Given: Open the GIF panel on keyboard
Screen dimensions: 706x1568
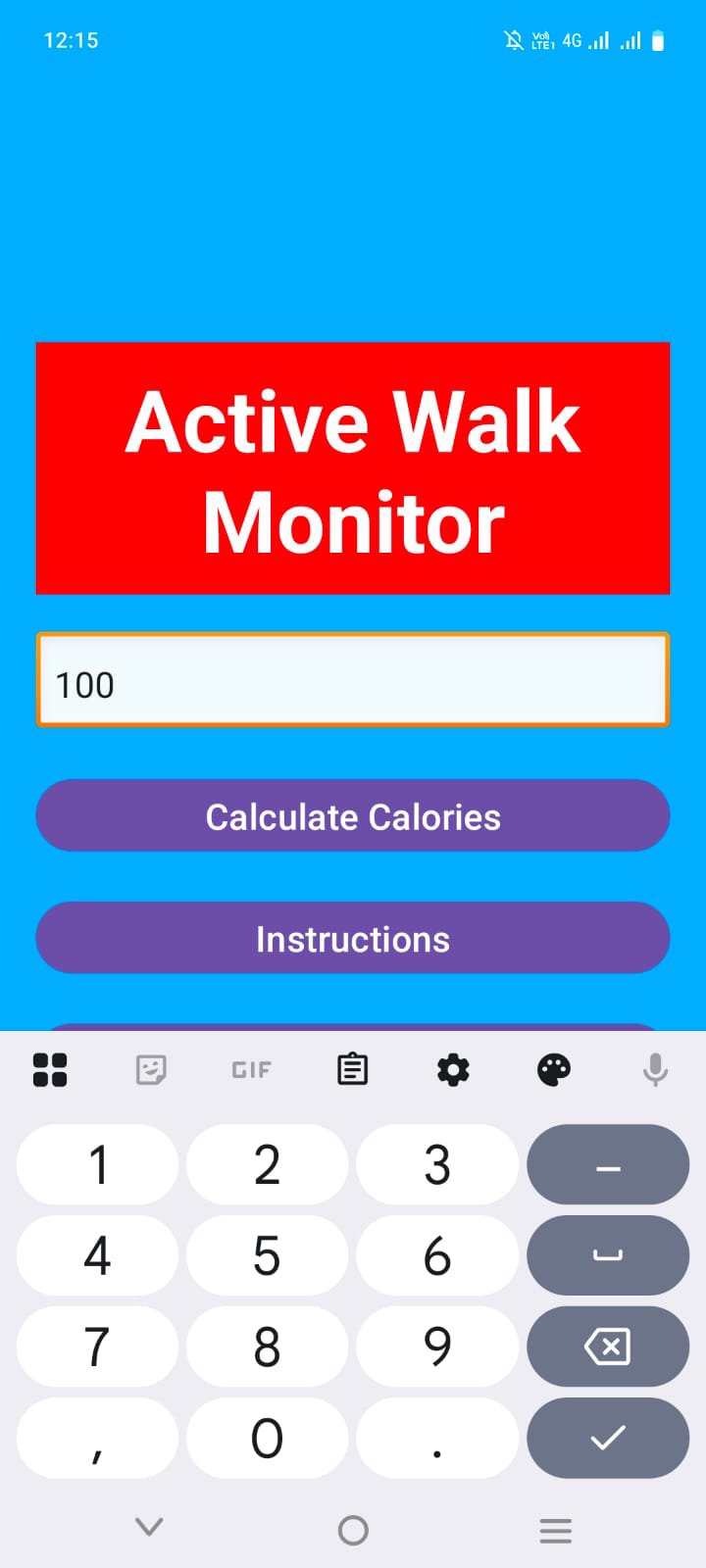Looking at the screenshot, I should coord(251,1069).
